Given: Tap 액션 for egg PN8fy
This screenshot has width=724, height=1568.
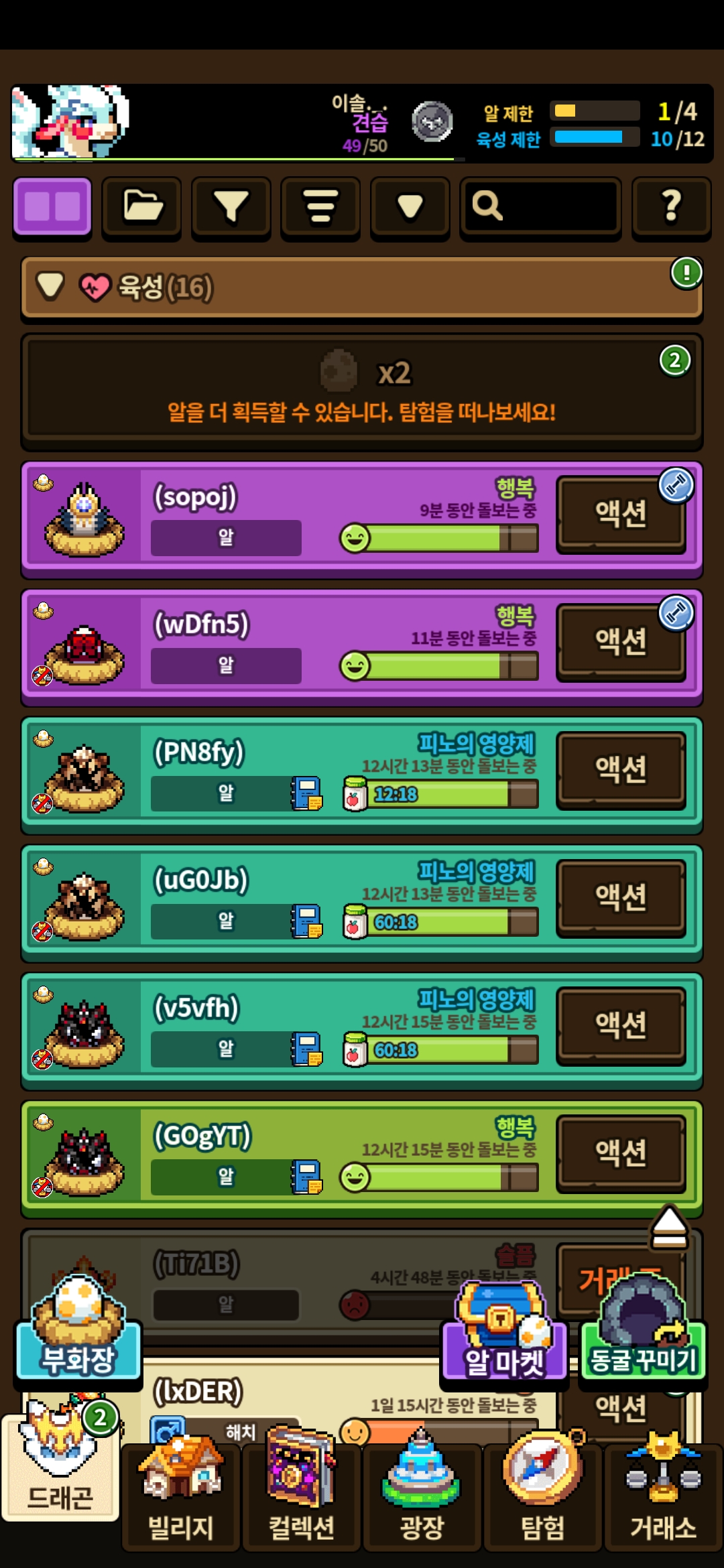Looking at the screenshot, I should (621, 770).
